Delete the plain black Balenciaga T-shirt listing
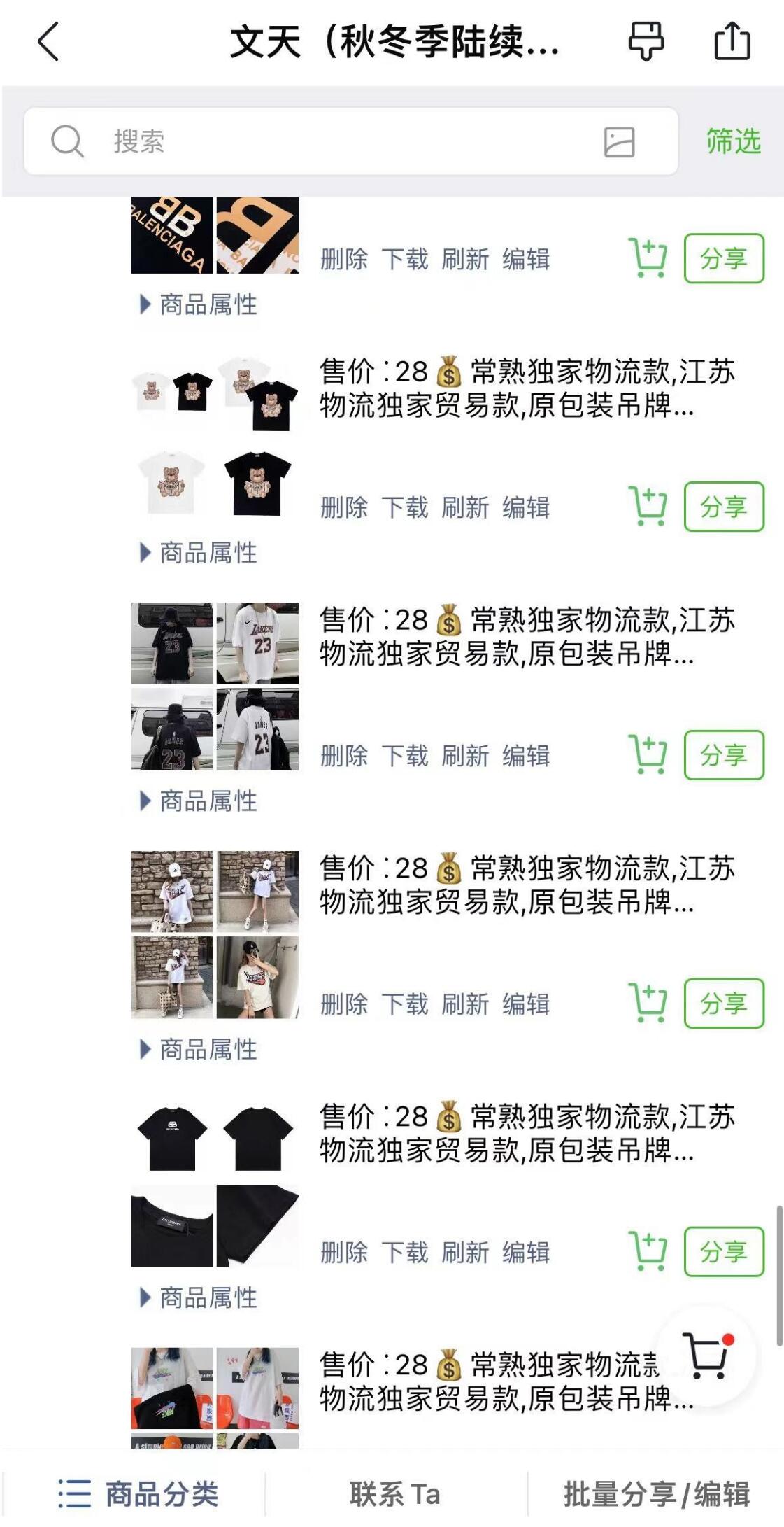Image resolution: width=784 pixels, height=1527 pixels. pos(344,1252)
